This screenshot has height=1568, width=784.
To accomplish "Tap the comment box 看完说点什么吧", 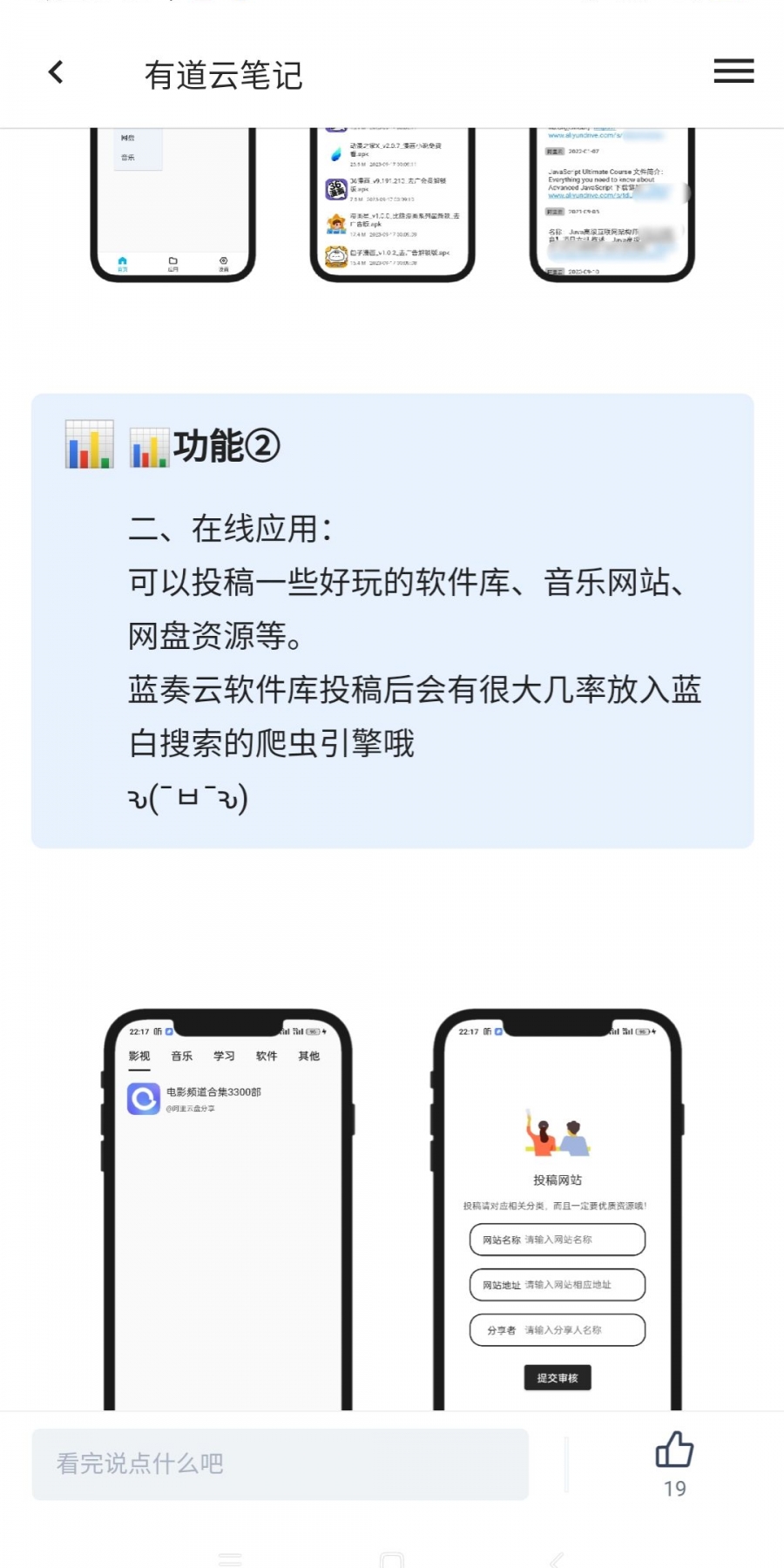I will (x=280, y=1463).
